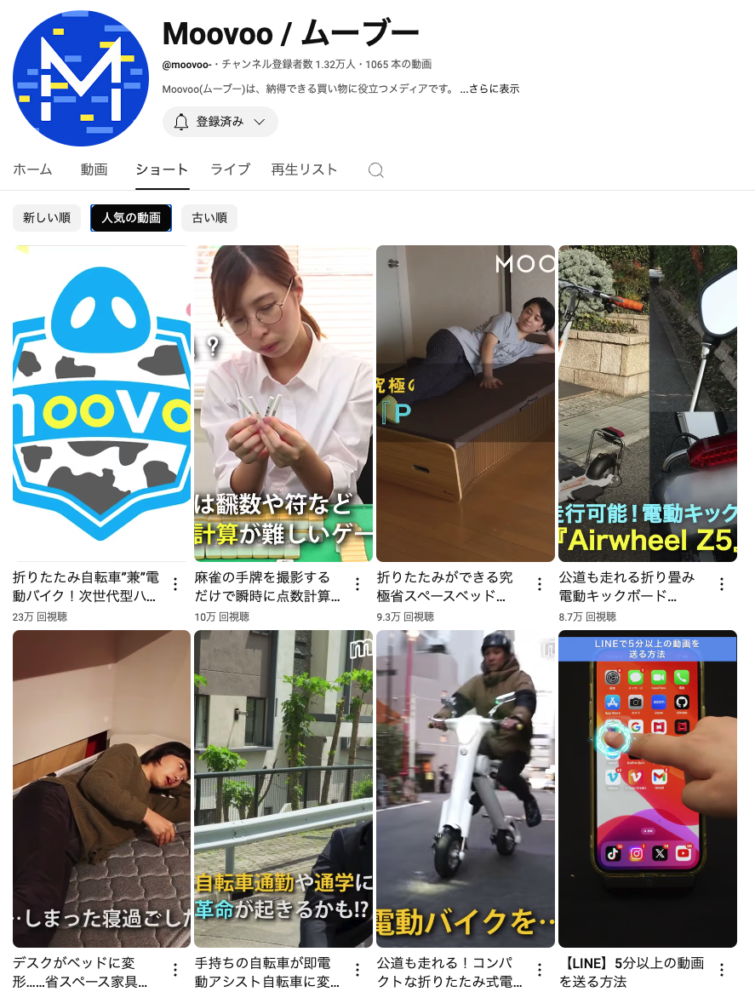Sort shorts by 古い順
This screenshot has width=755, height=992.
coord(209,218)
